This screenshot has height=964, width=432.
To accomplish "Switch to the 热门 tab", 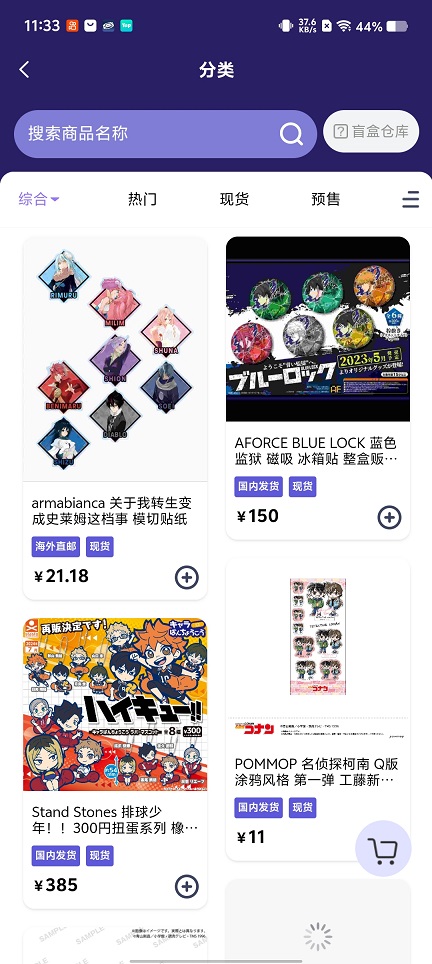I will 143,199.
